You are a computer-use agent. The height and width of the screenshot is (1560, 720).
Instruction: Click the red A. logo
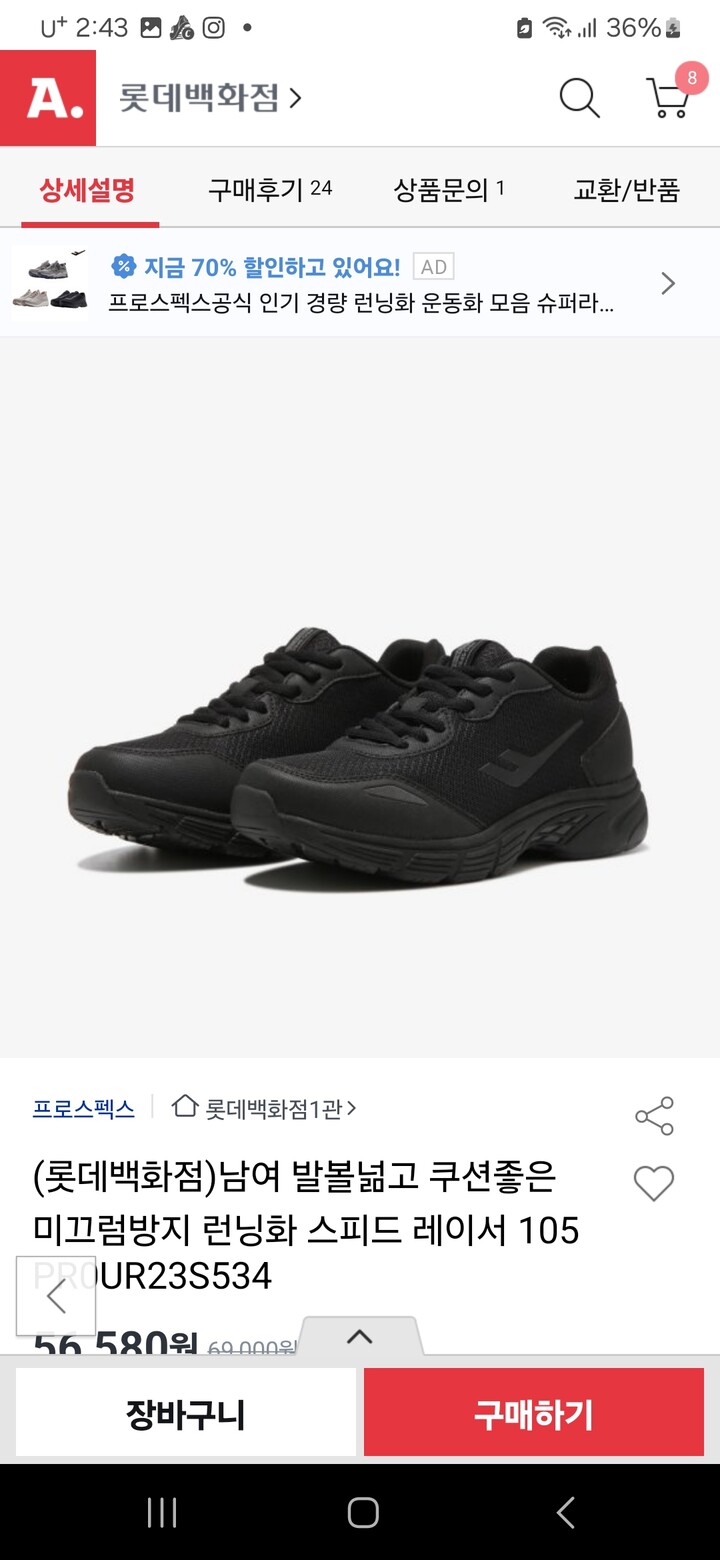[x=47, y=98]
